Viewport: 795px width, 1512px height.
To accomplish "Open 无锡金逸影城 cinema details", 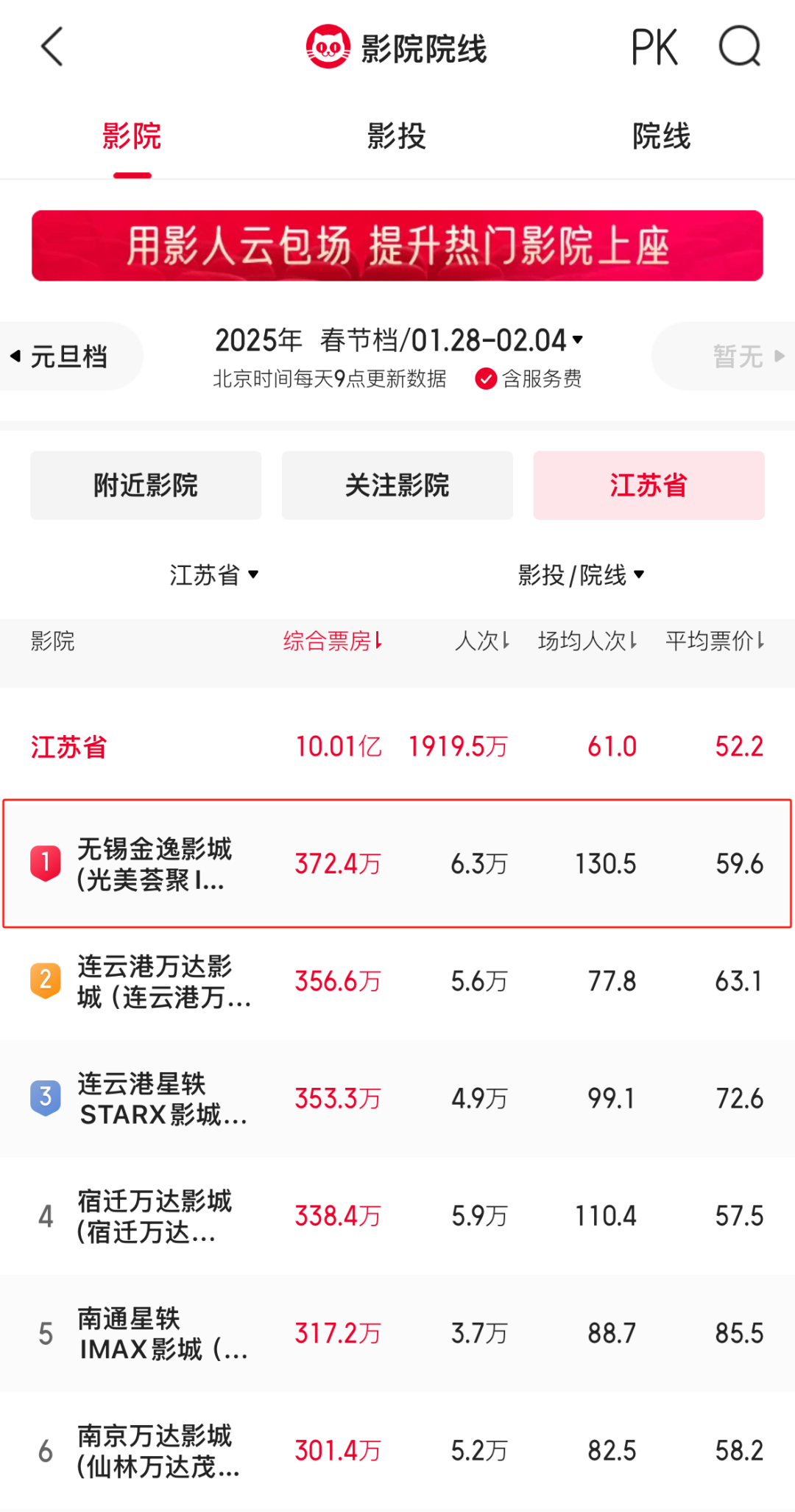I will point(397,863).
